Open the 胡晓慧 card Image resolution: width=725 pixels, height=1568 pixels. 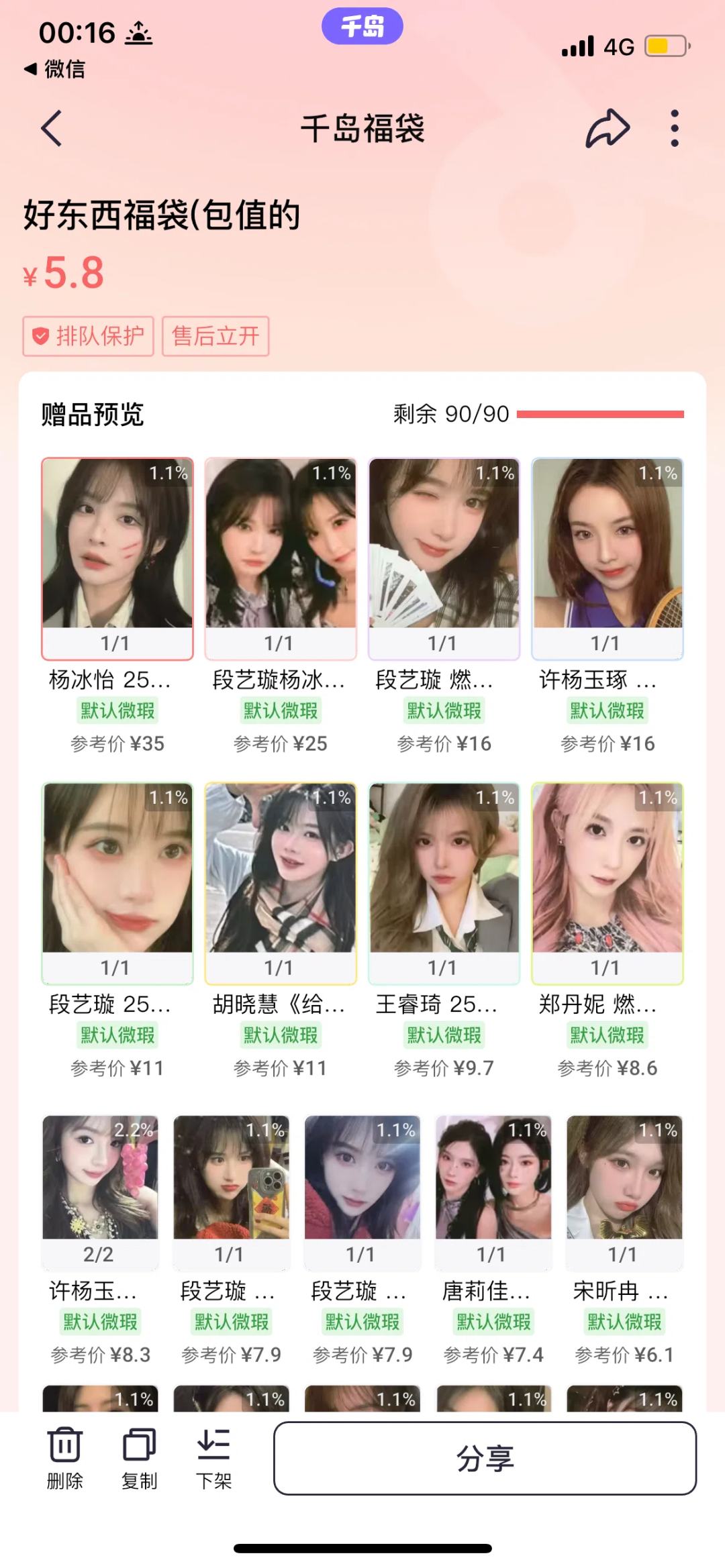[281, 882]
